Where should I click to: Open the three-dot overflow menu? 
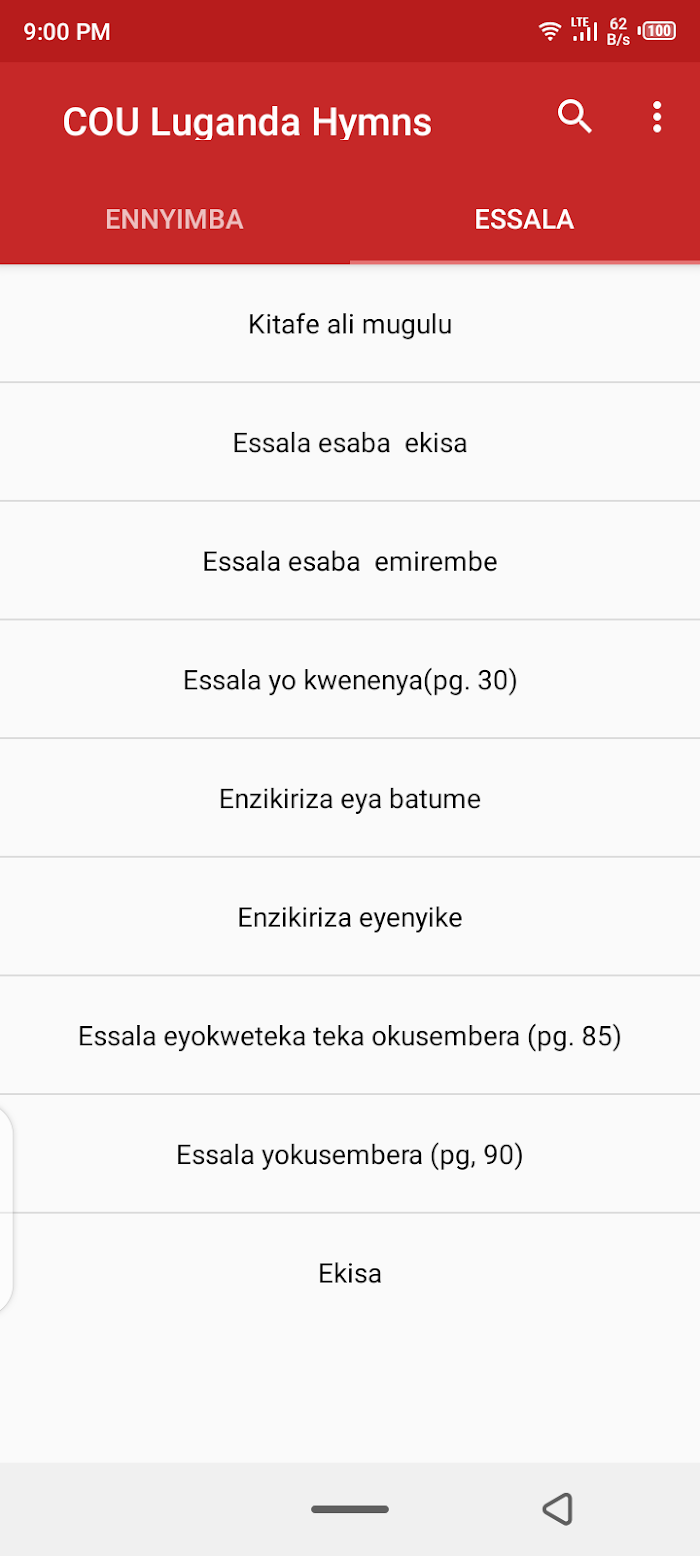click(657, 117)
